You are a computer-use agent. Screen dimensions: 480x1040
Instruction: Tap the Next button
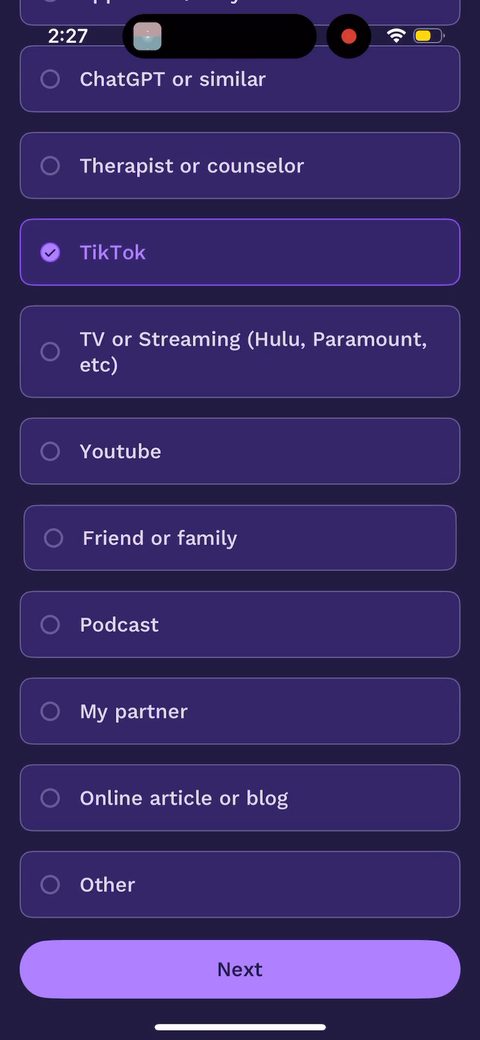click(240, 969)
